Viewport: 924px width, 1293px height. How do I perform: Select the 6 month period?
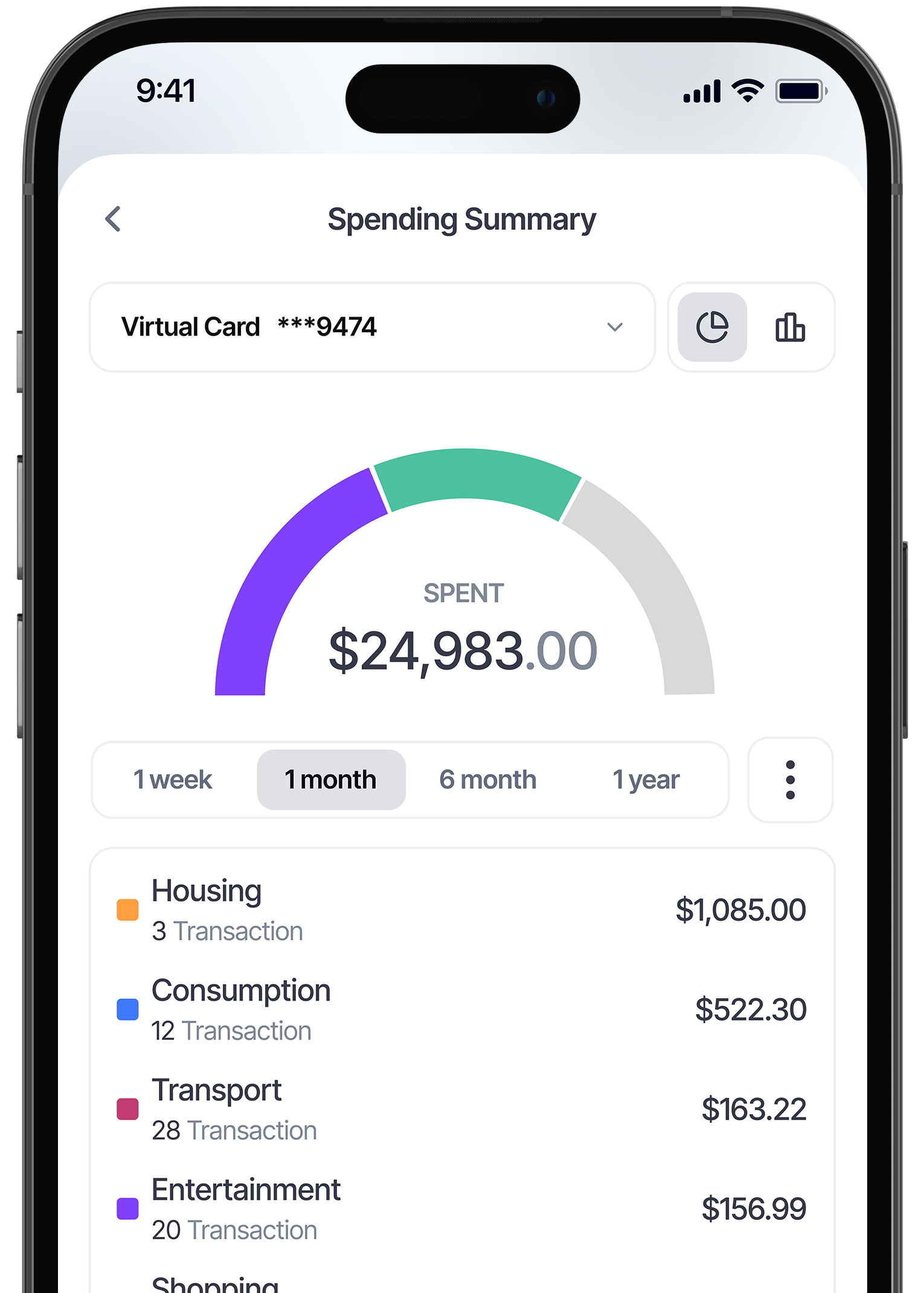pyautogui.click(x=487, y=779)
